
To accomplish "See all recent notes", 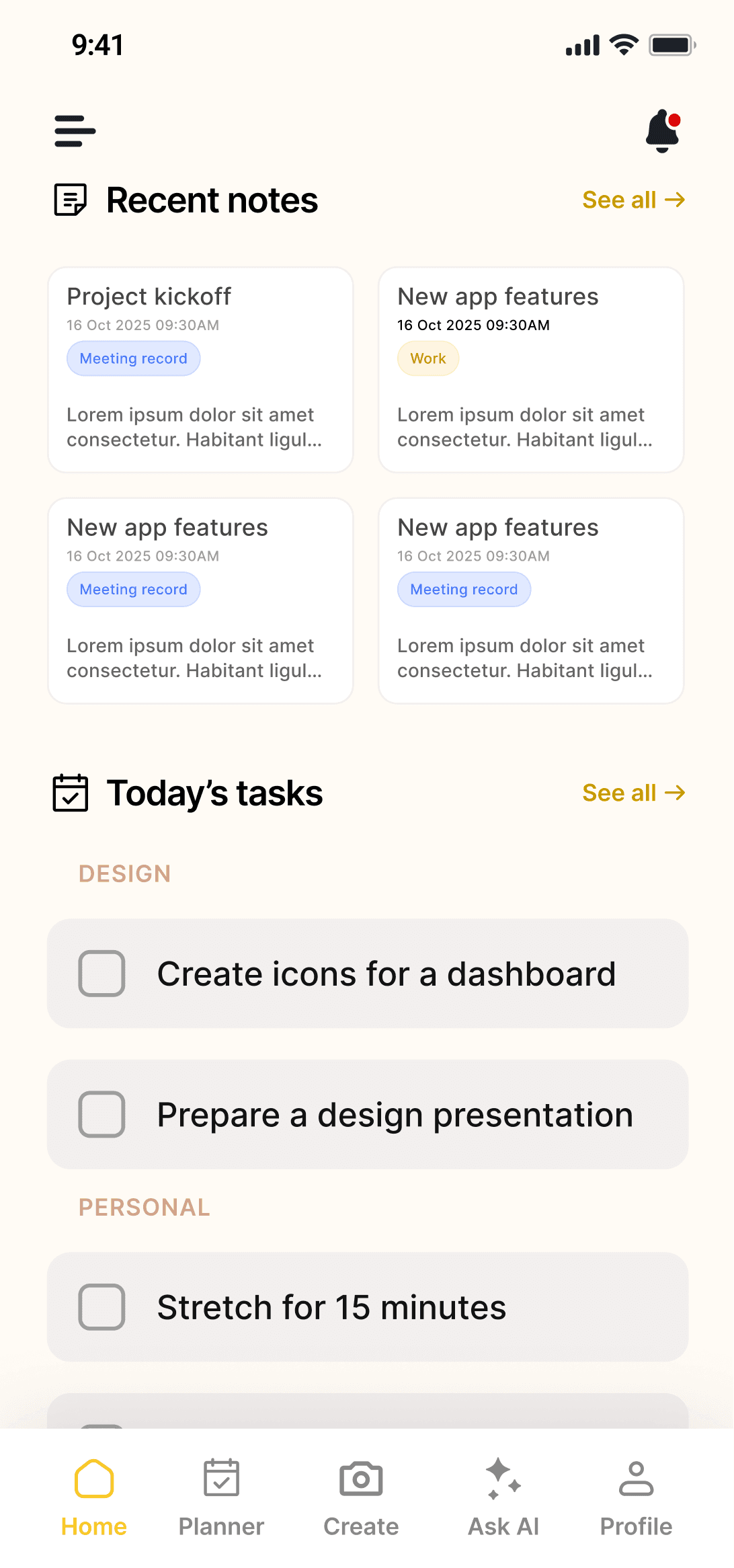I will coord(633,200).
